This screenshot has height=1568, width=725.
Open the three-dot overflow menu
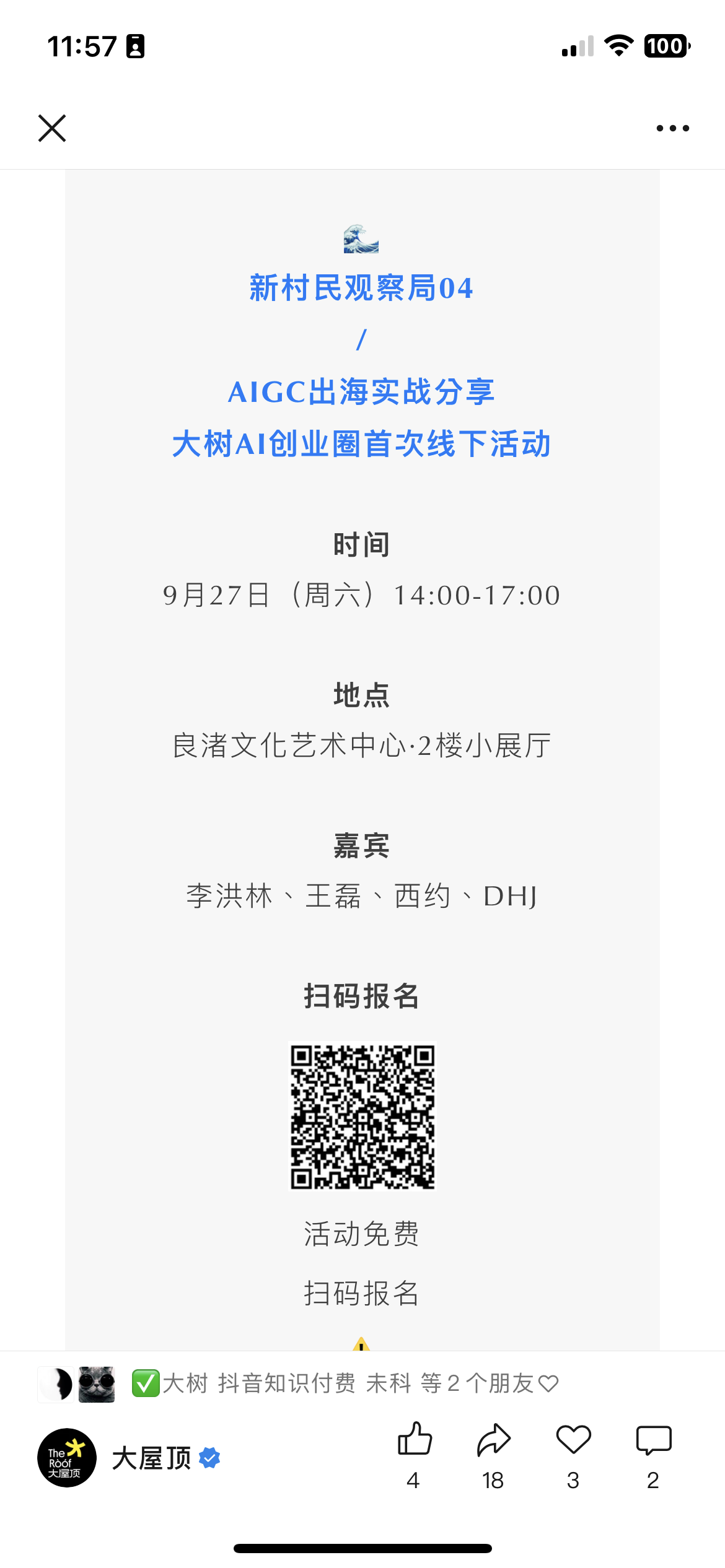[672, 128]
